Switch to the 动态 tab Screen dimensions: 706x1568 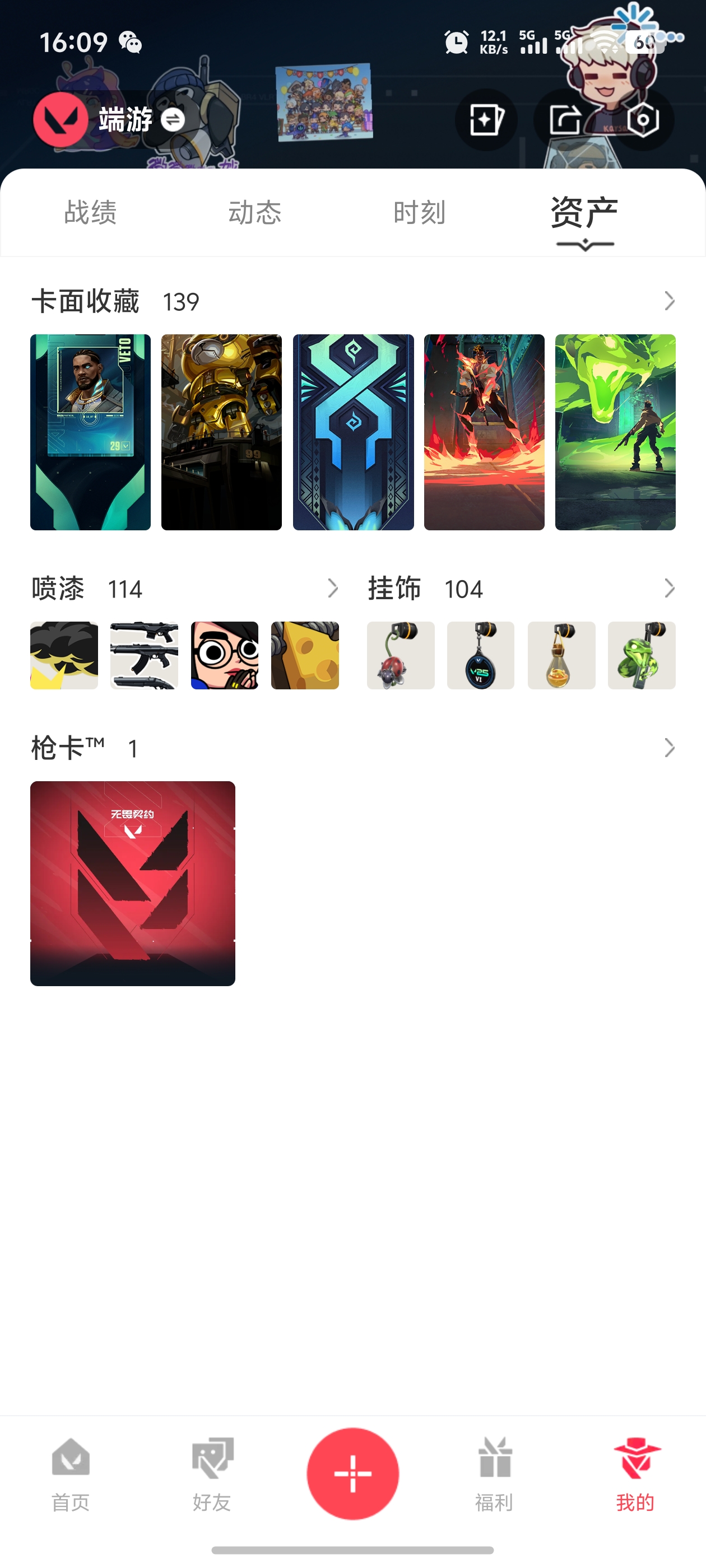254,212
